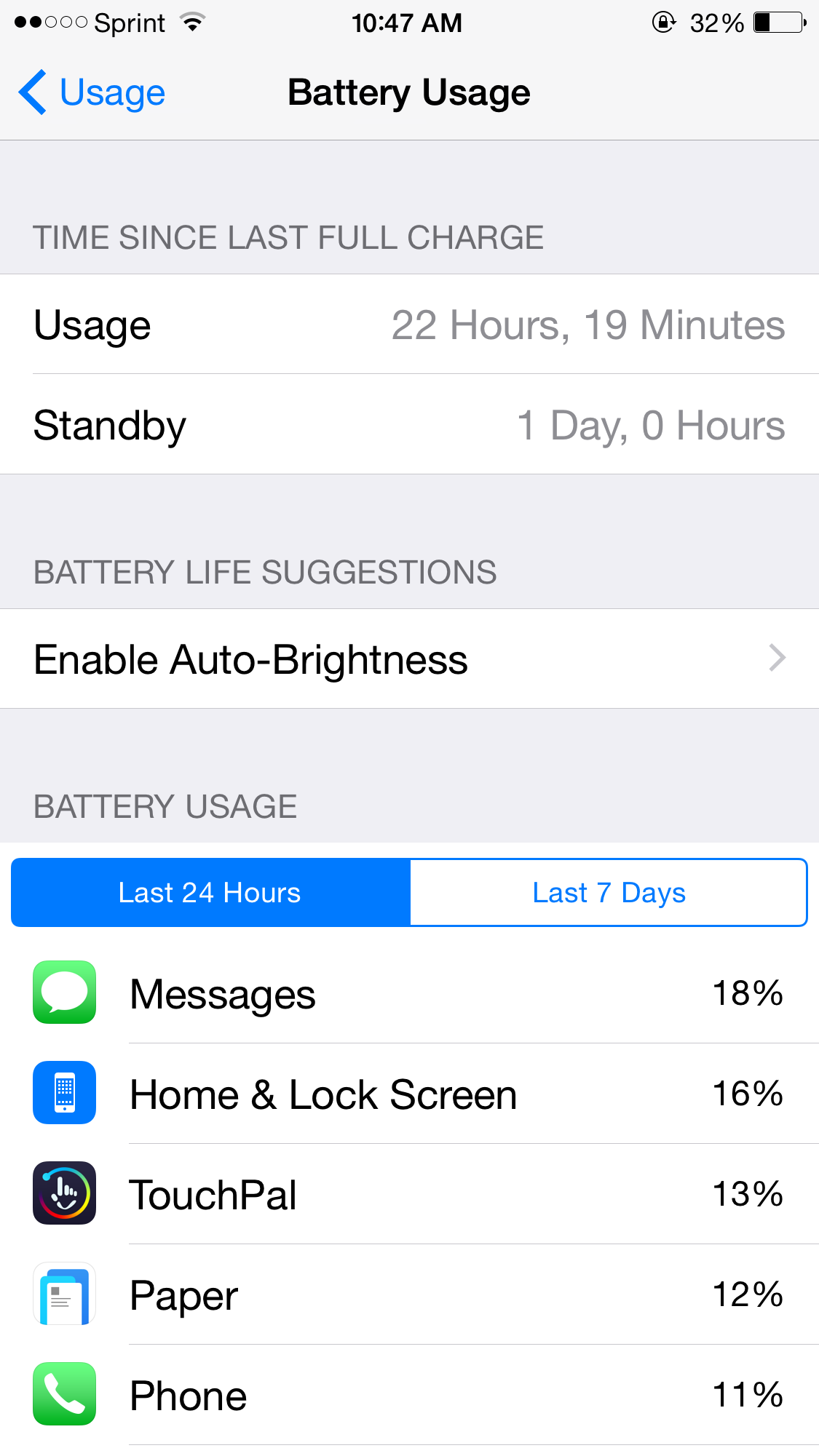819x1456 pixels.
Task: Go back to the Usage screen
Action: coord(92,92)
